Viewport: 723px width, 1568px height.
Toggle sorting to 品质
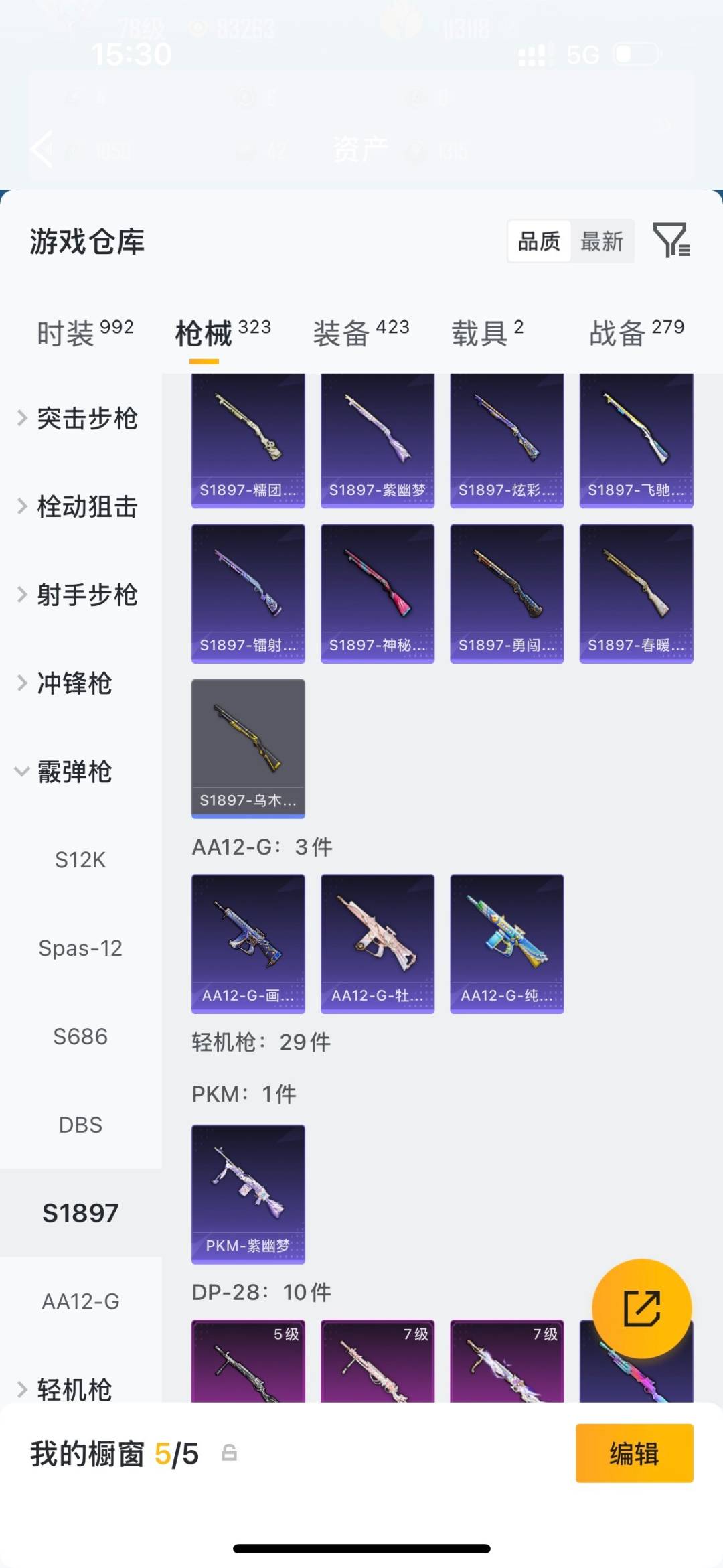click(x=539, y=241)
